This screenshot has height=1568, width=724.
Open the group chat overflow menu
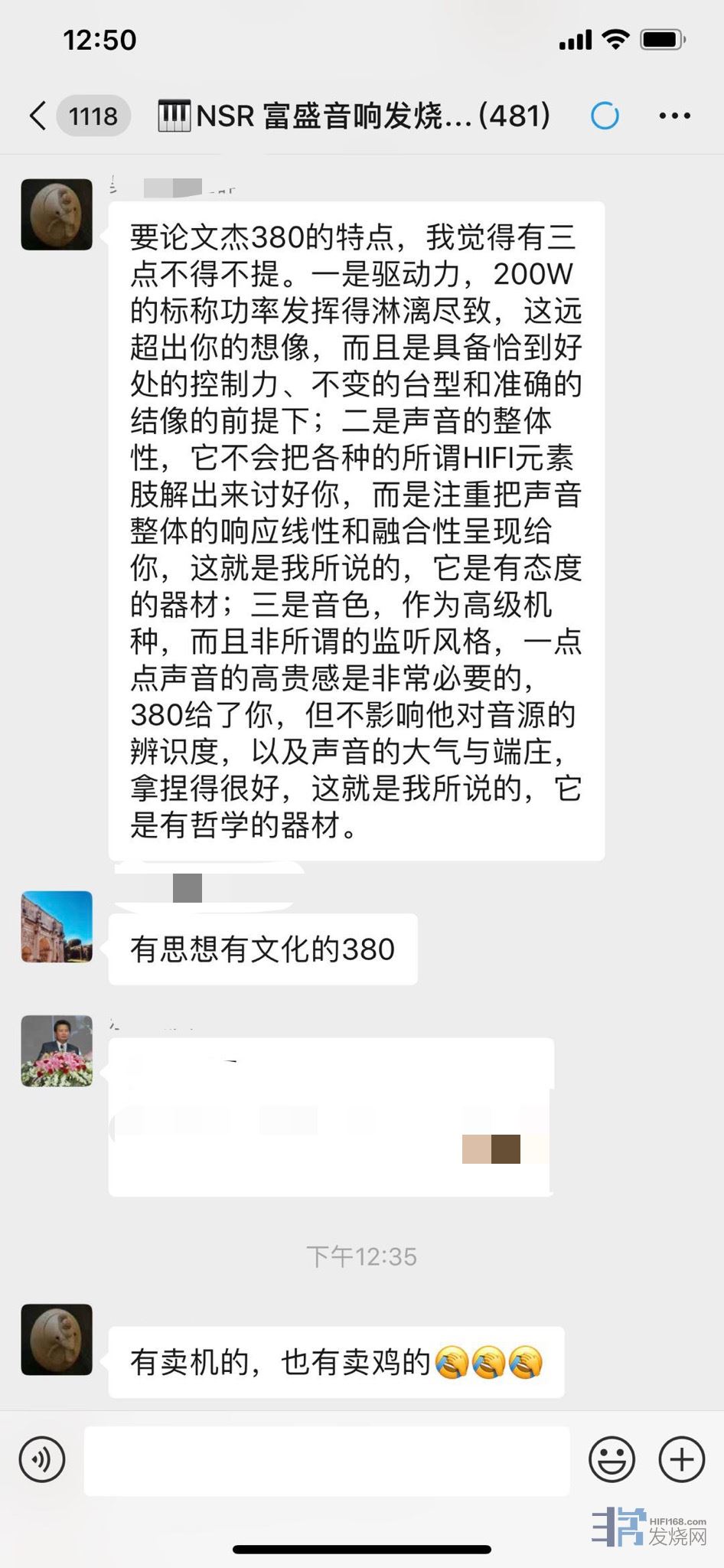674,116
